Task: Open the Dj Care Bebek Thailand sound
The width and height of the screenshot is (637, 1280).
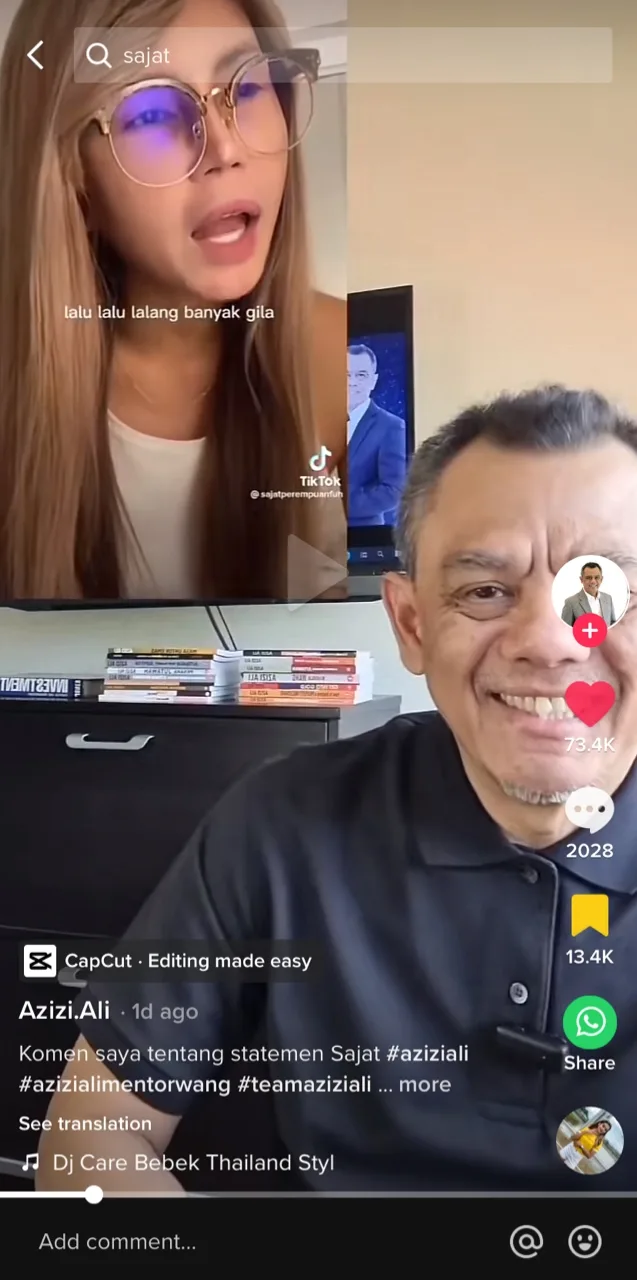Action: [192, 1162]
